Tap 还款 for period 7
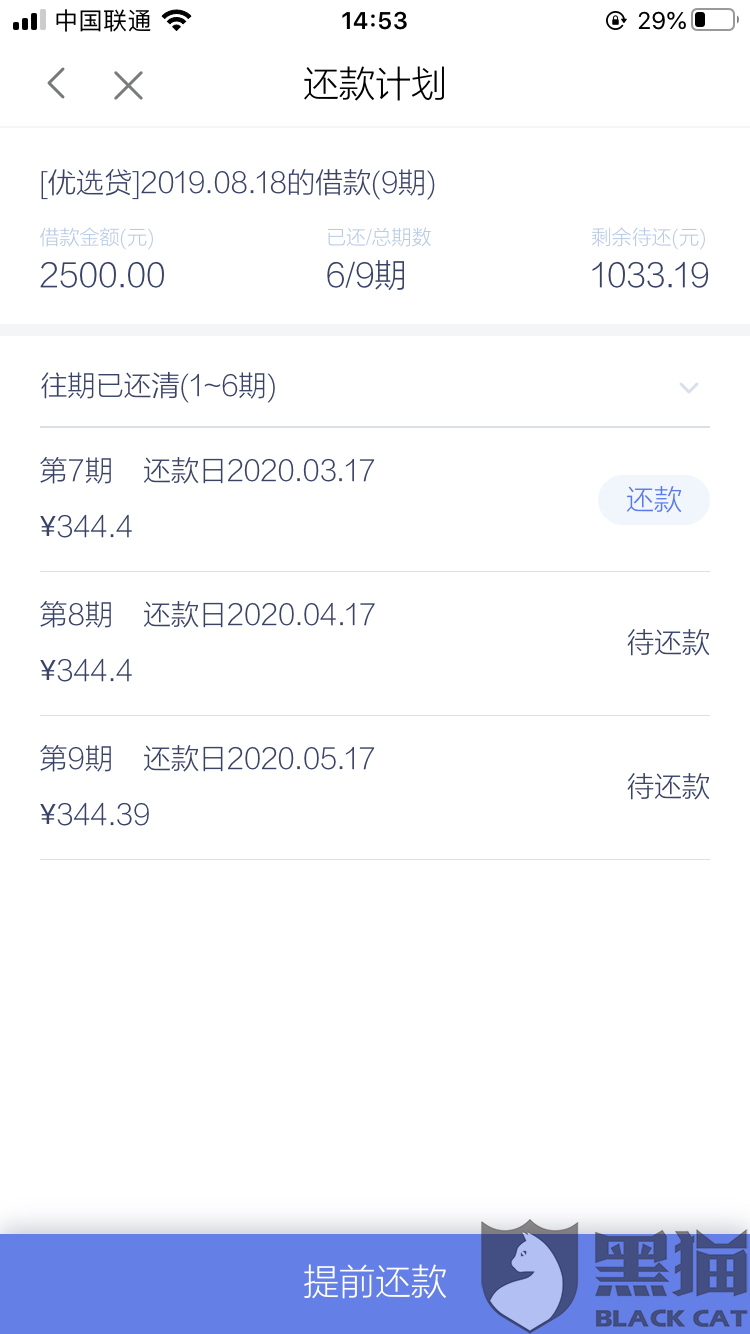 653,500
